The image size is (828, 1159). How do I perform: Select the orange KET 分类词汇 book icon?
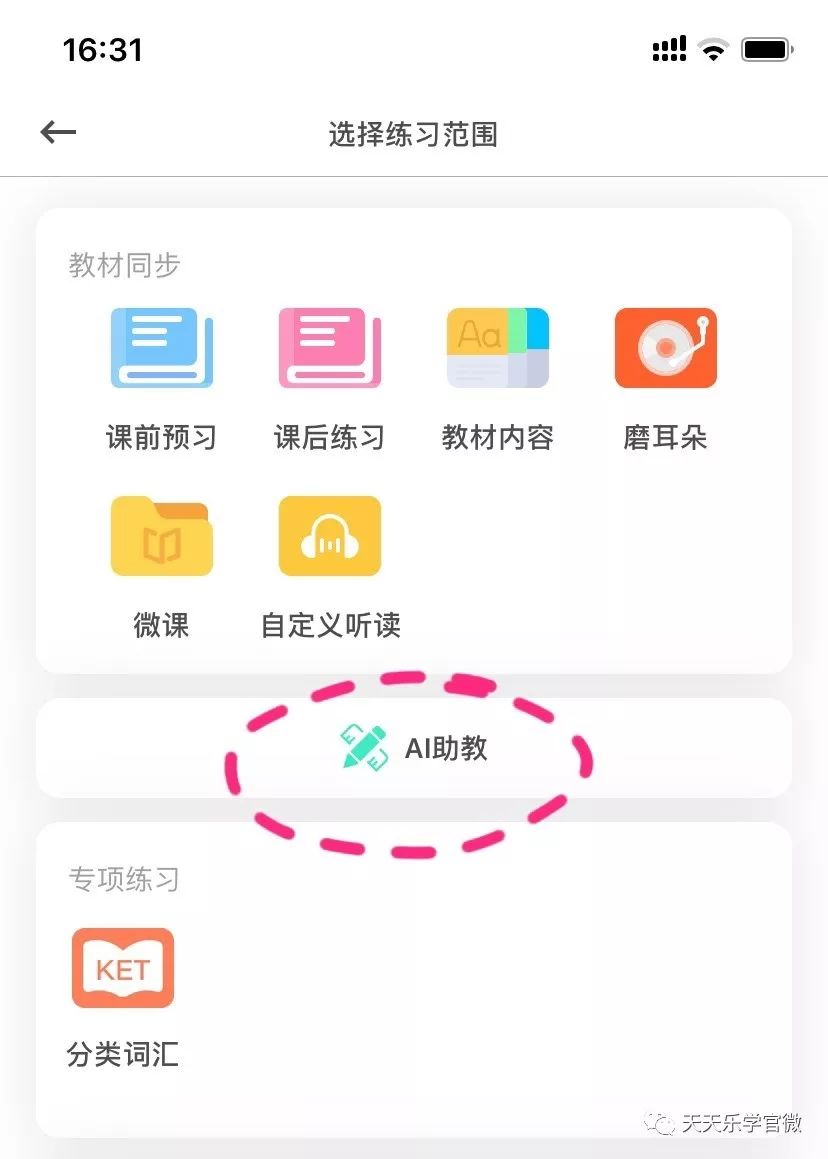[123, 967]
